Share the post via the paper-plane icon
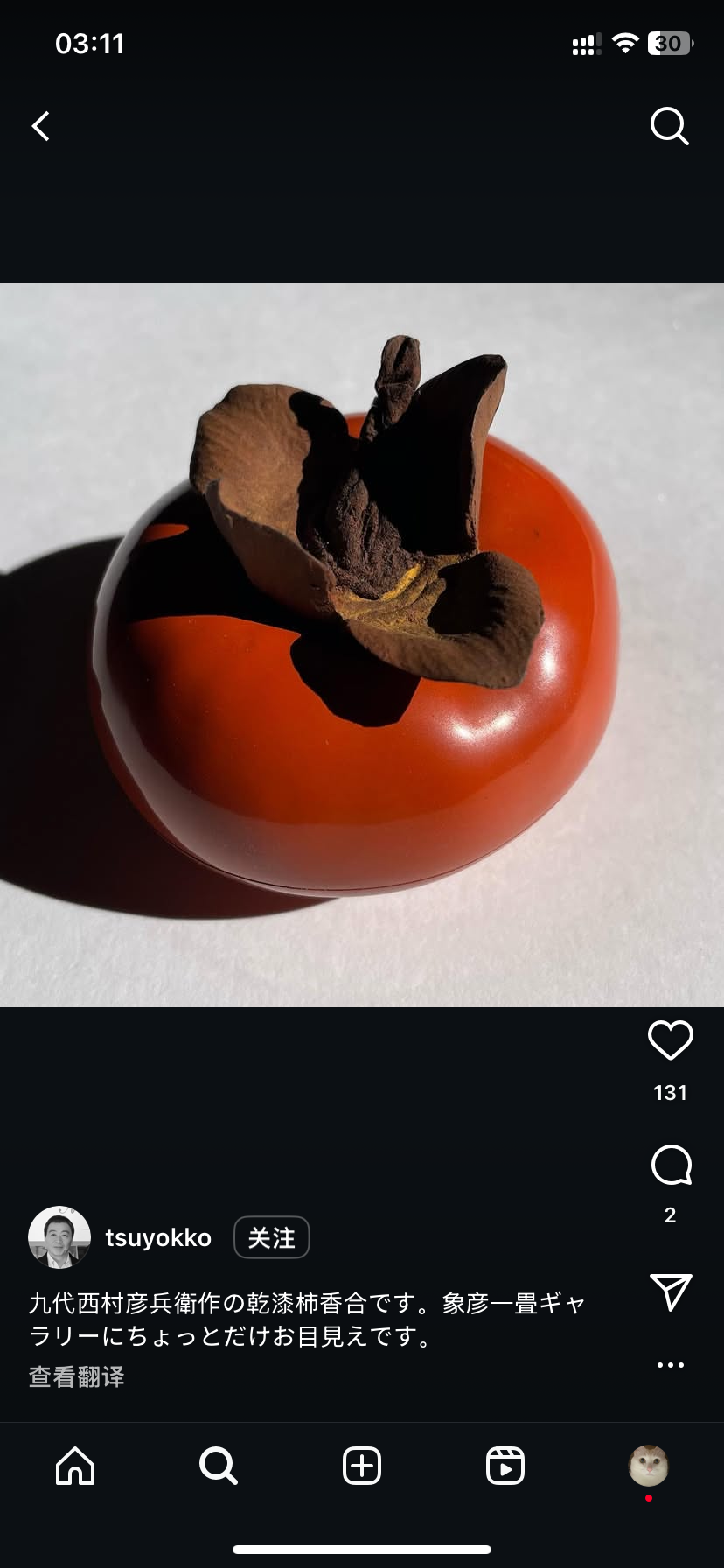724x1568 pixels. tap(671, 1291)
